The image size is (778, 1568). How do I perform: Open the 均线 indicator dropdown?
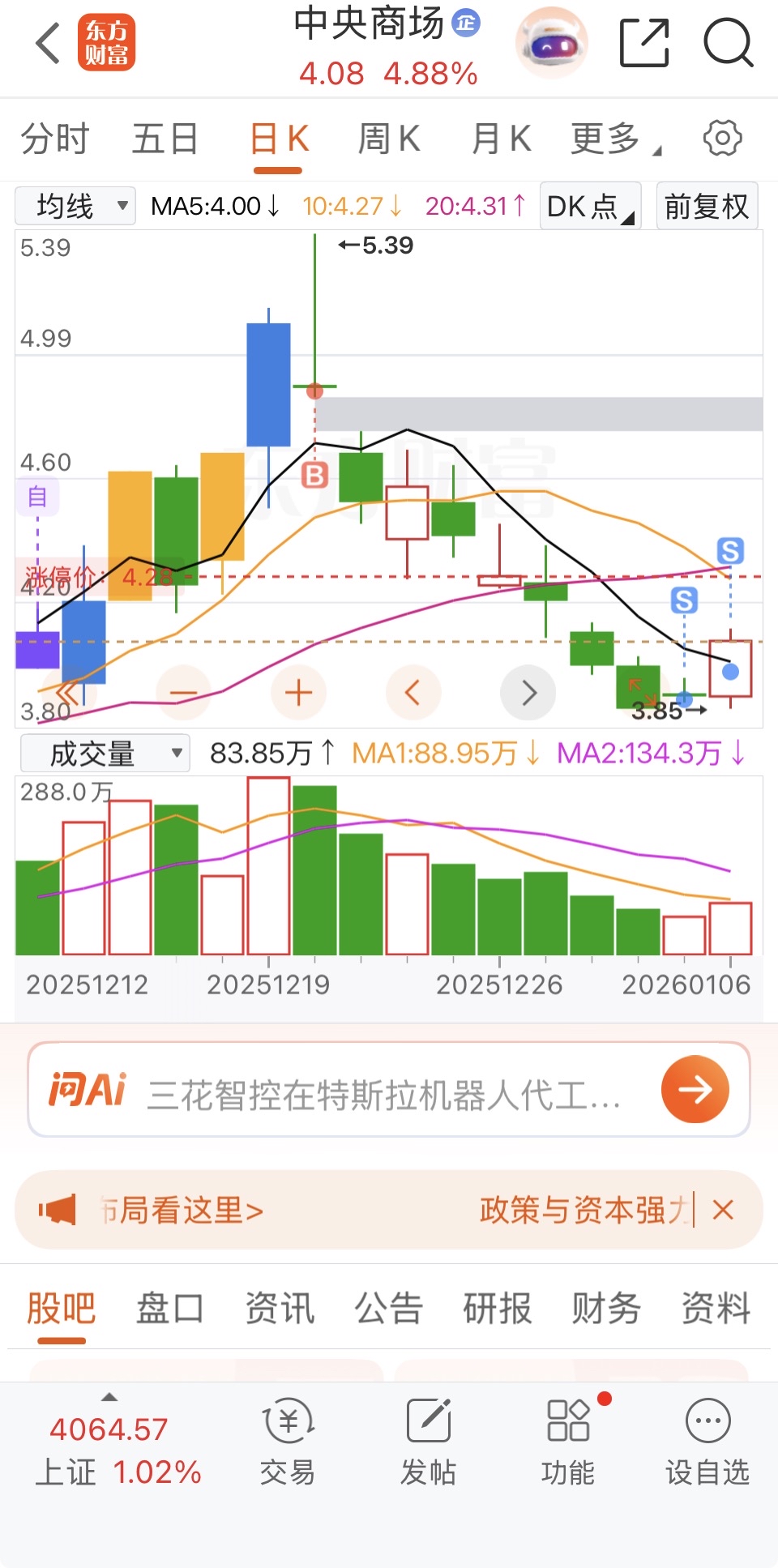point(75,206)
